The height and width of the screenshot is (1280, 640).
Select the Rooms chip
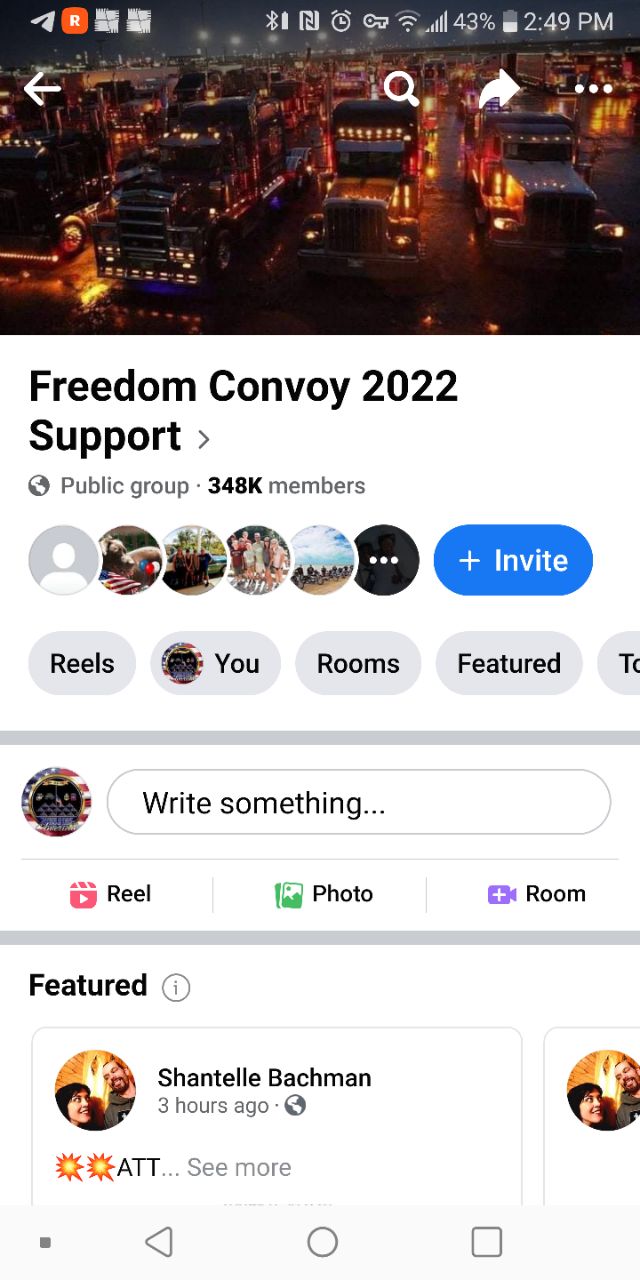click(358, 663)
